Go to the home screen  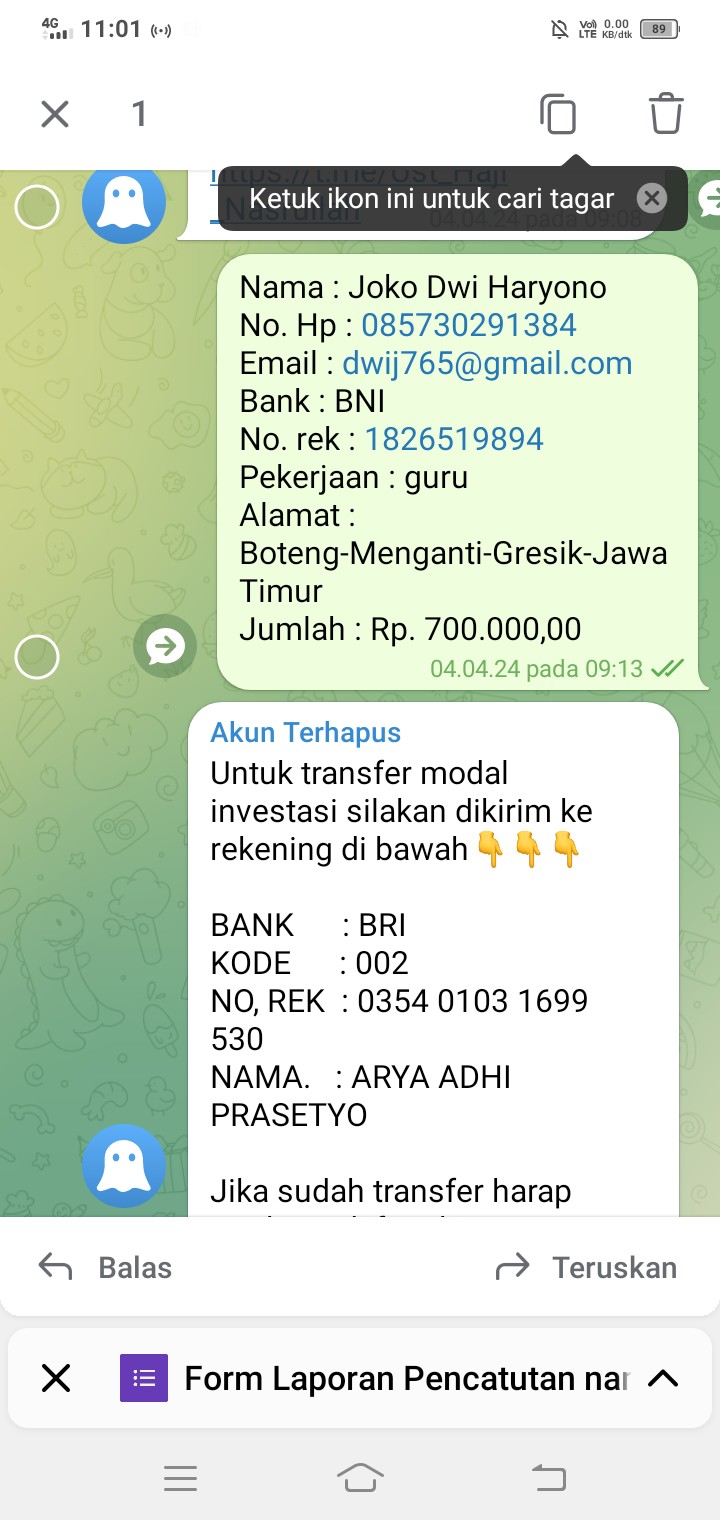[360, 1478]
